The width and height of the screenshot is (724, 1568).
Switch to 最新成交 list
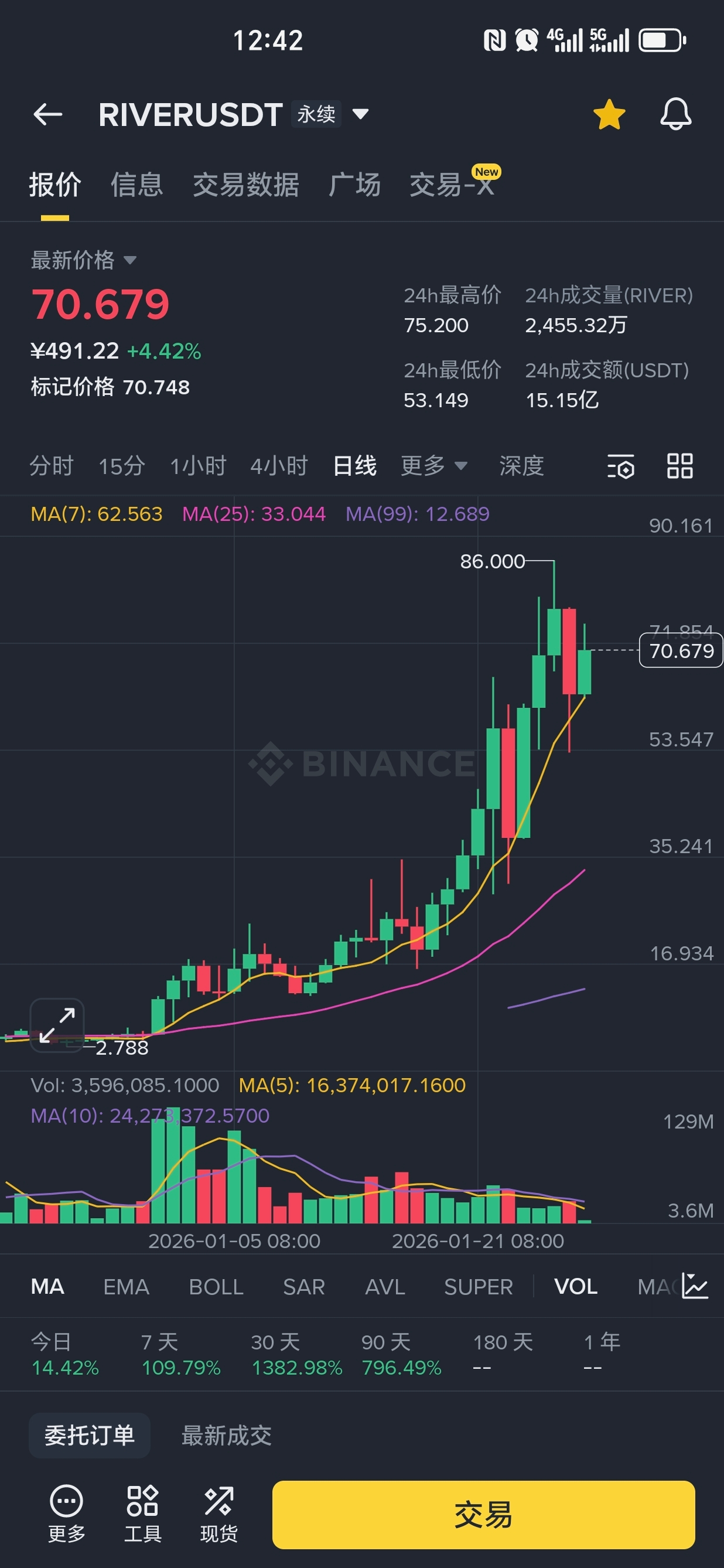click(x=226, y=1436)
